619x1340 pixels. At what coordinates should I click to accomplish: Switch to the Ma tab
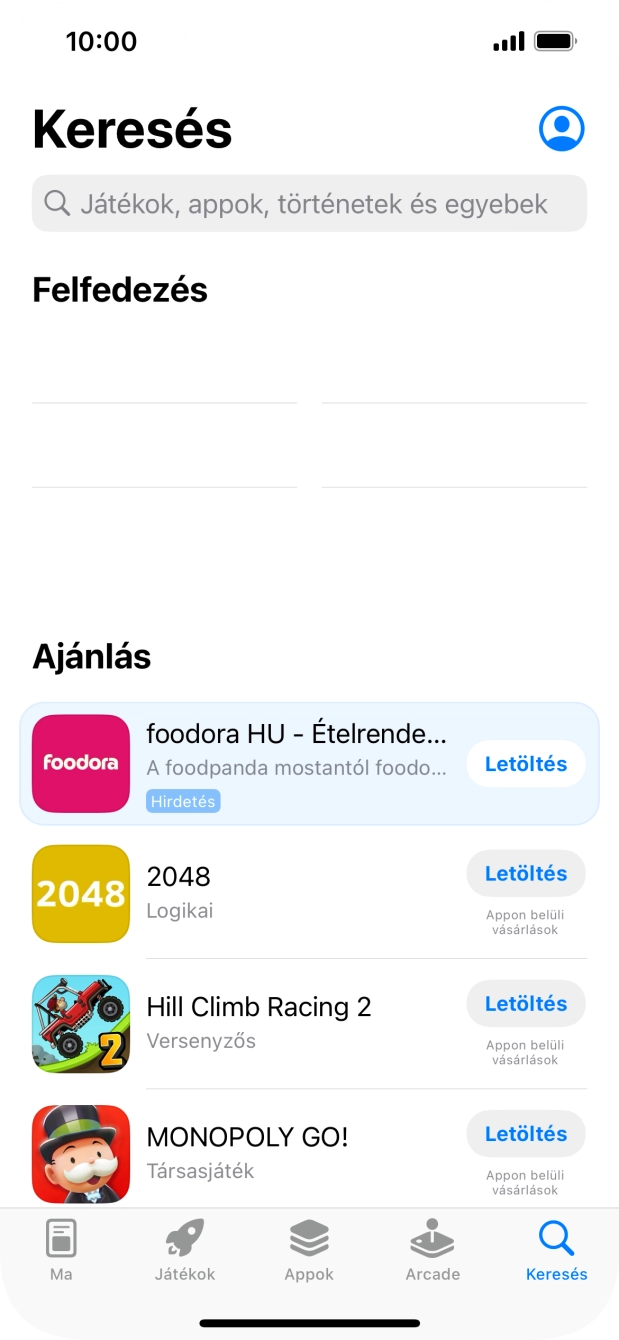pos(61,1250)
